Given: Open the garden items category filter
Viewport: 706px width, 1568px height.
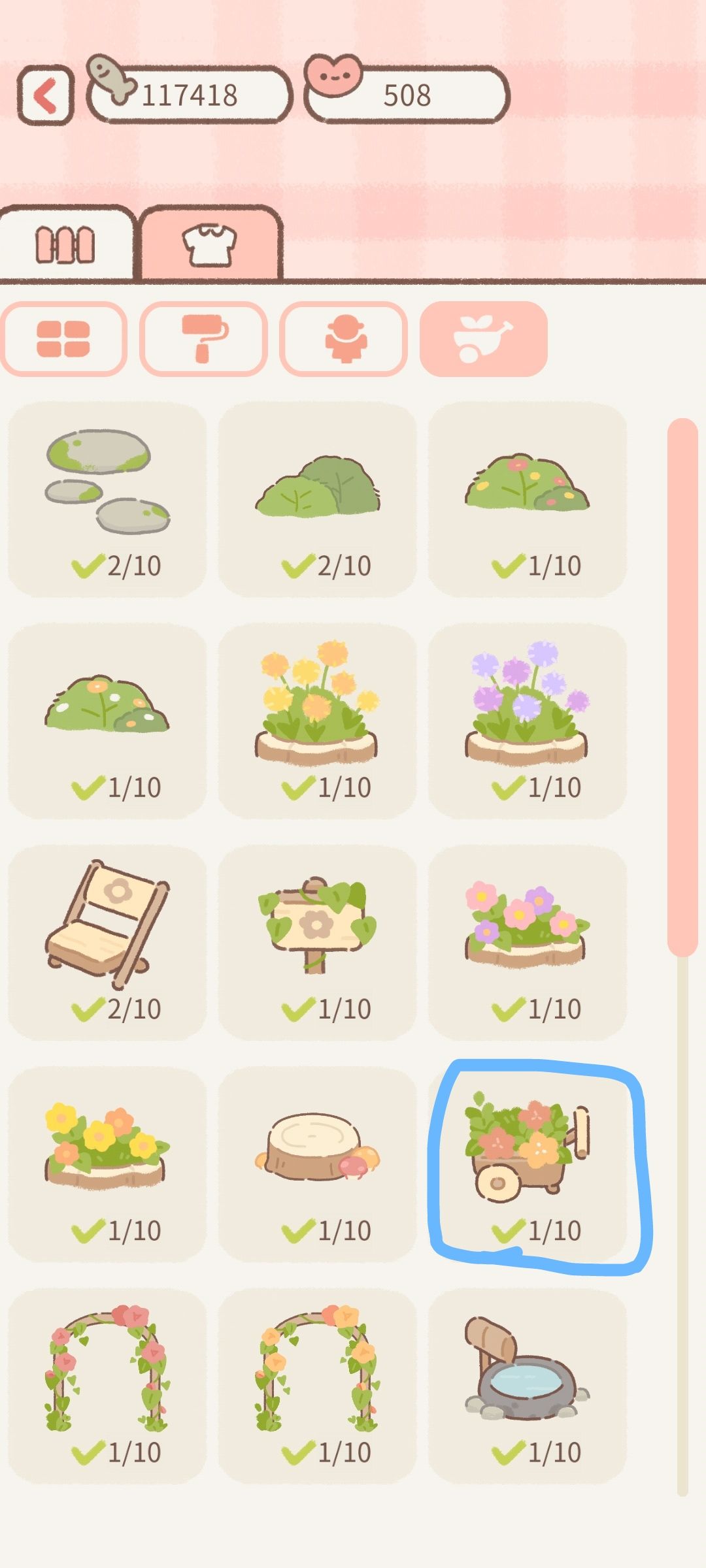Looking at the screenshot, I should click(x=484, y=338).
